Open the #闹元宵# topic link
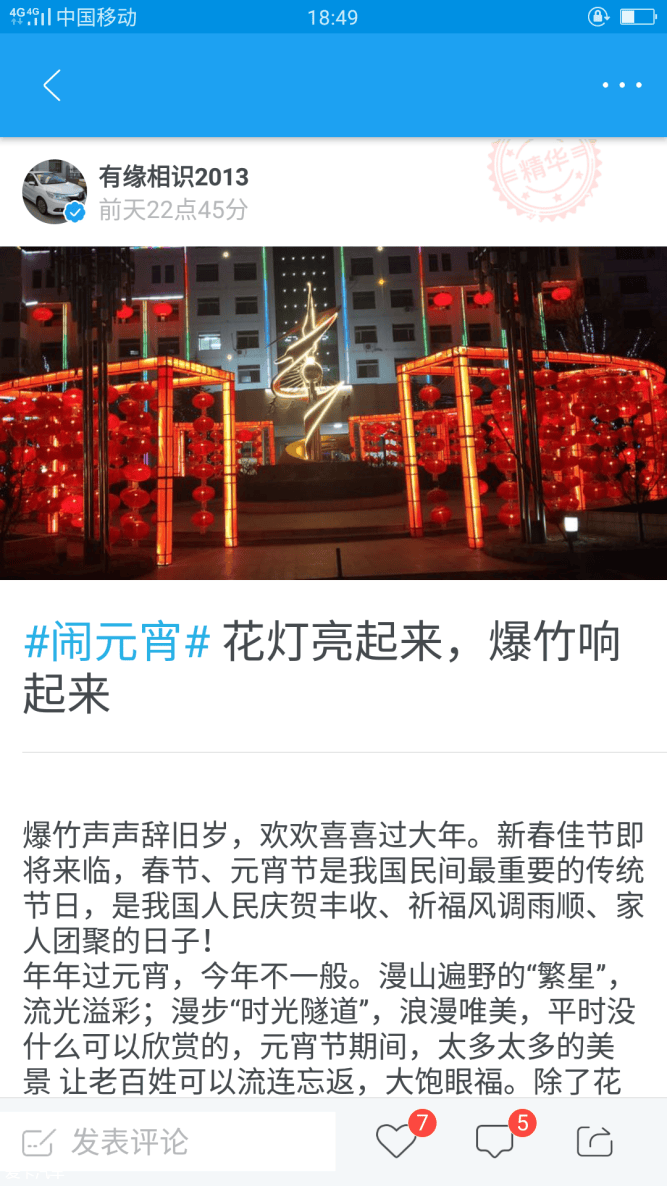 pos(116,642)
